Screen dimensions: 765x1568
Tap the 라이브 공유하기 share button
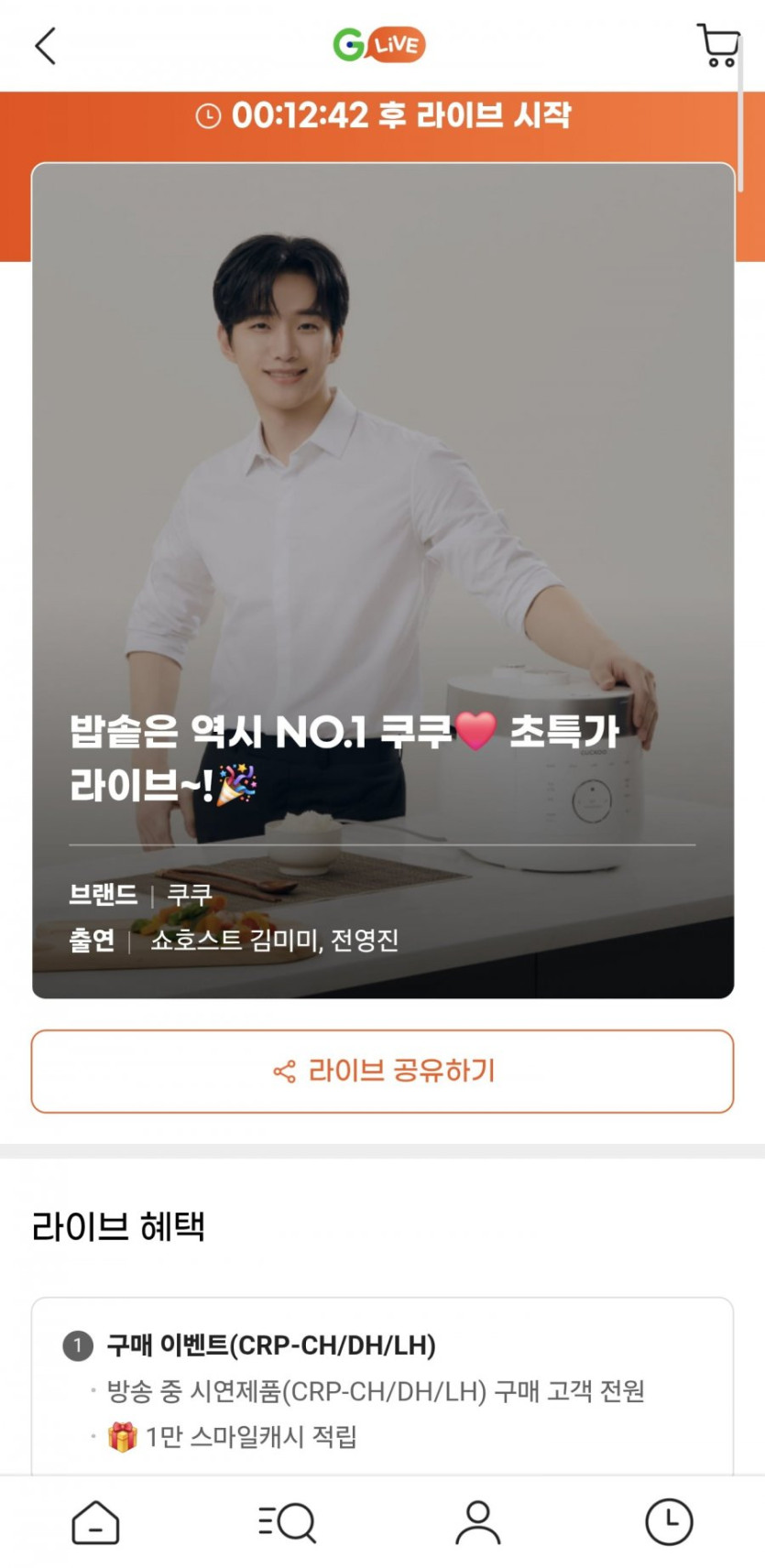pos(383,1071)
